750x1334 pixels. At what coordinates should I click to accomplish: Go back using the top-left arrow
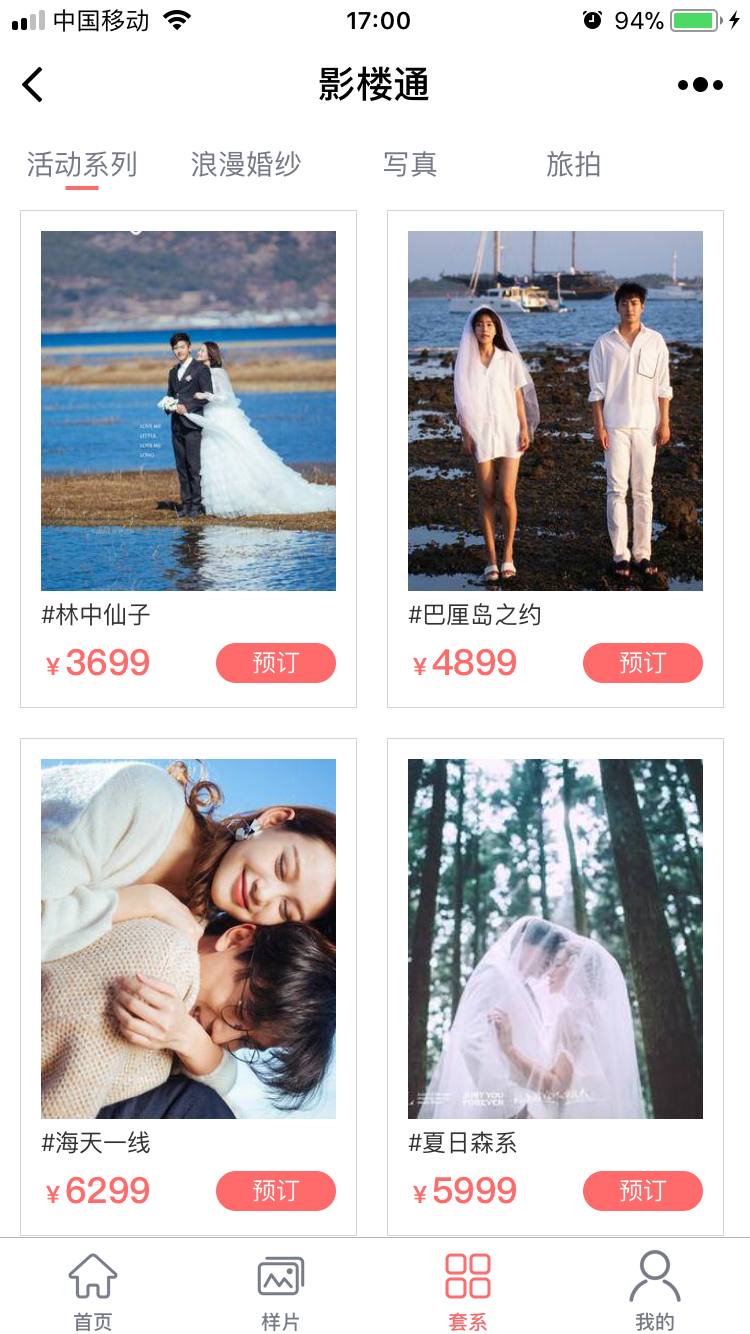[x=33, y=85]
